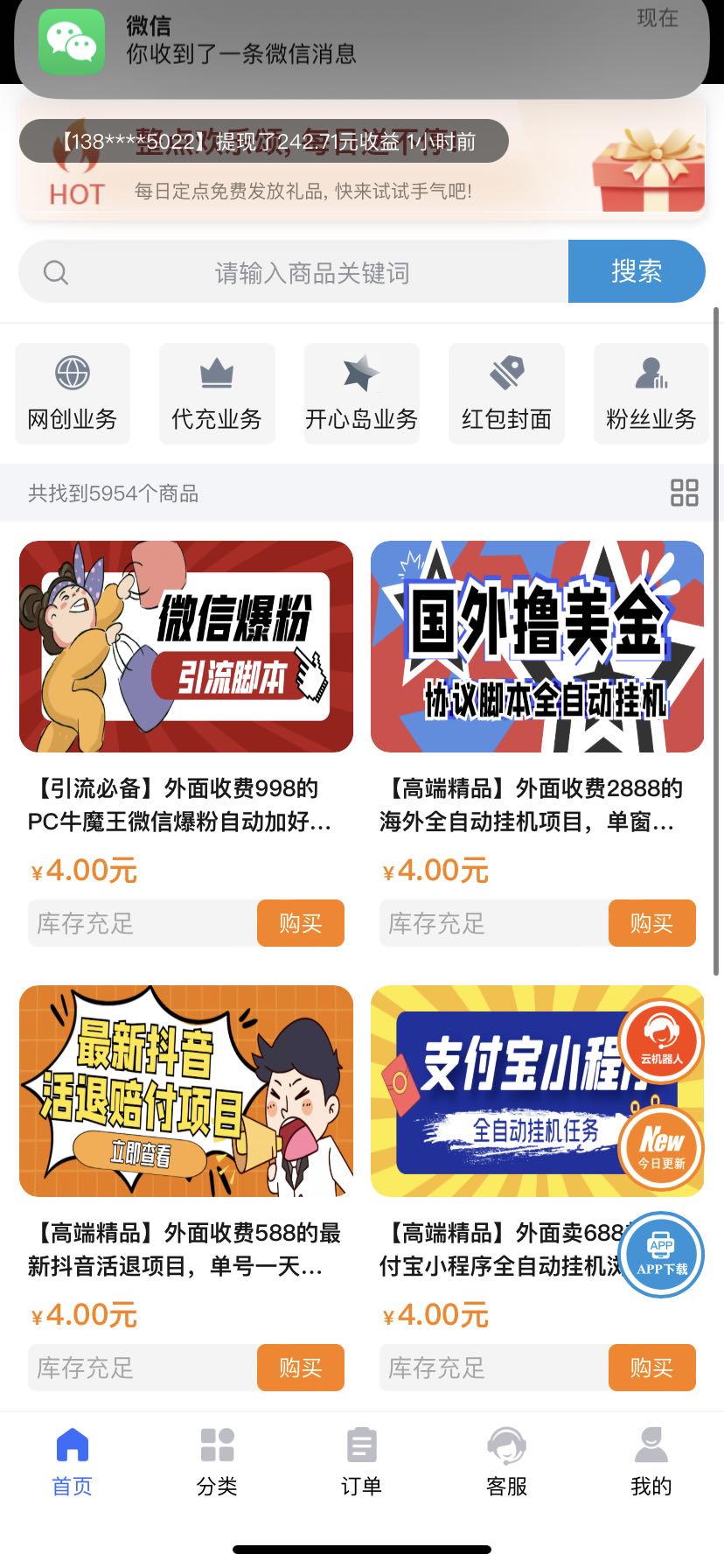Open the 代充业务 category

click(217, 394)
